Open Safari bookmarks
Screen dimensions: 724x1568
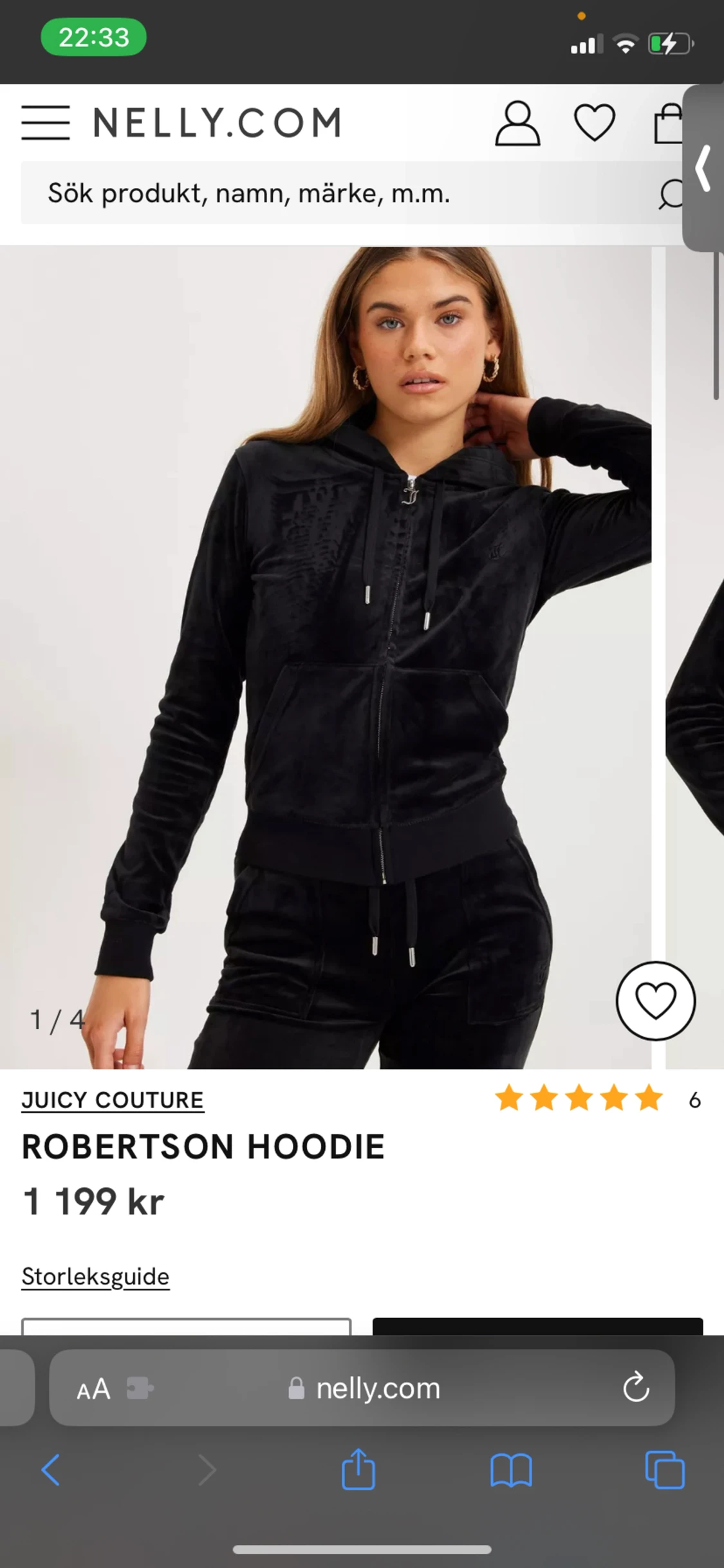pyautogui.click(x=511, y=1470)
